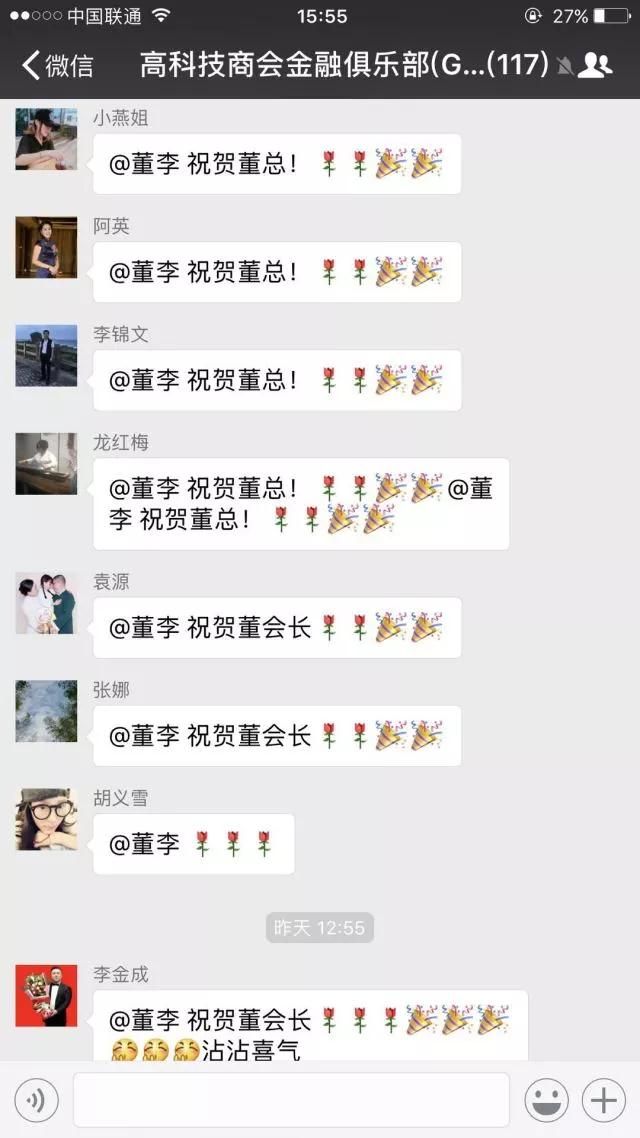This screenshot has width=640, height=1138.
Task: View 李金成's profile from his avatar
Action: click(x=46, y=995)
